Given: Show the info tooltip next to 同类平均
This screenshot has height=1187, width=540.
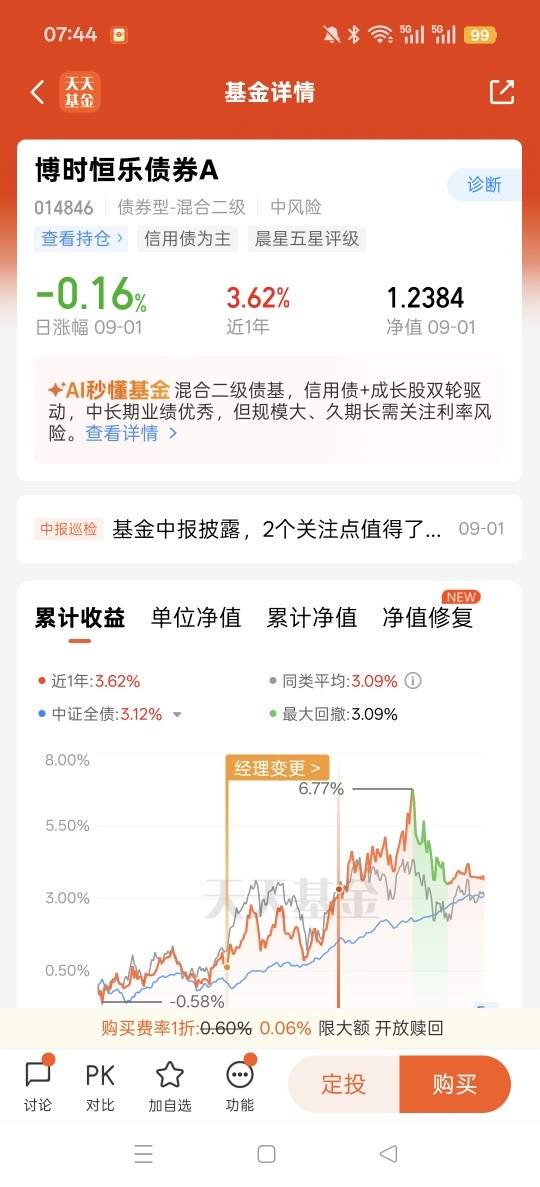Looking at the screenshot, I should point(413,681).
